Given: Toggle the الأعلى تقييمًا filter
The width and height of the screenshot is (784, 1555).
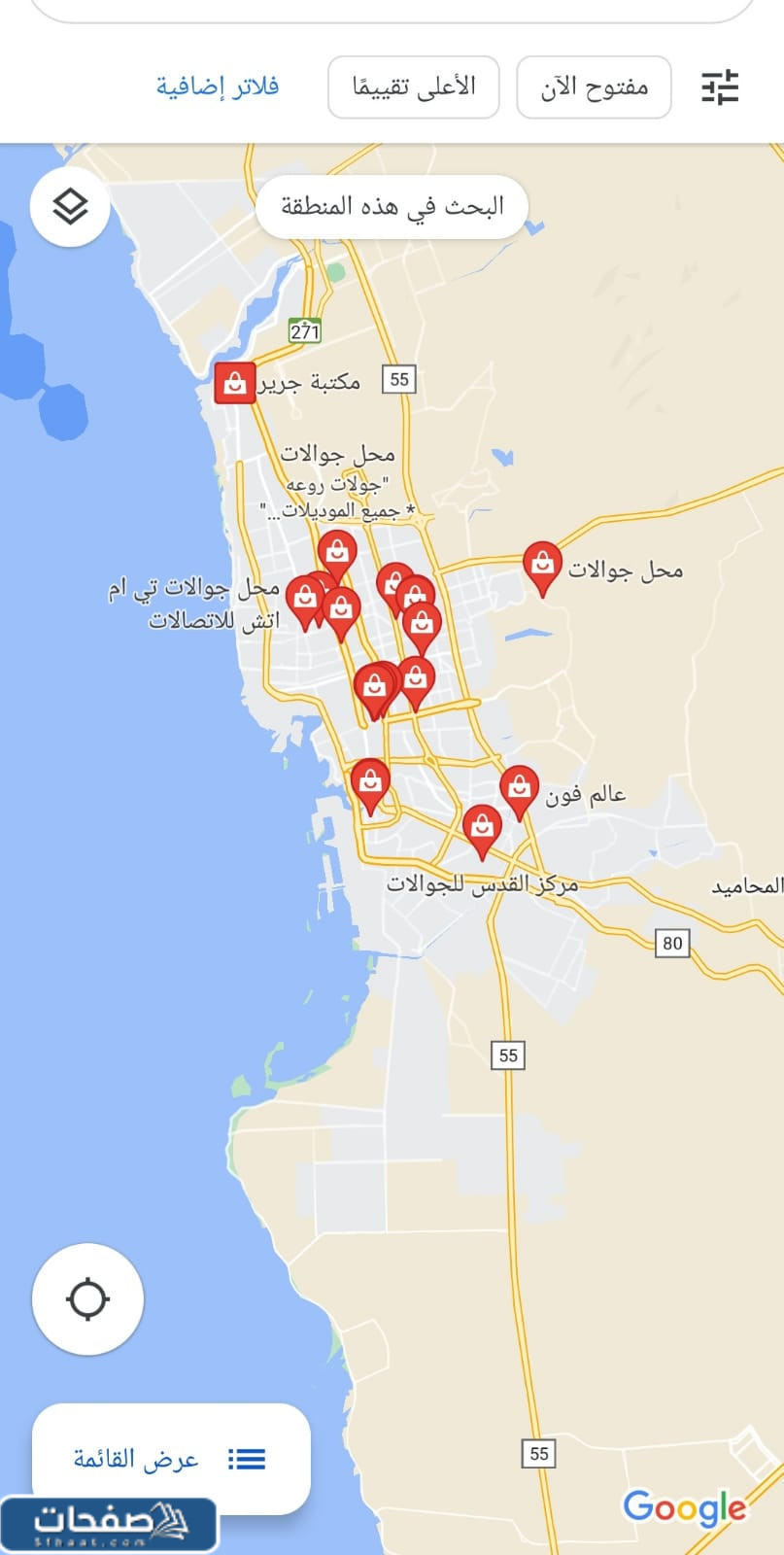Looking at the screenshot, I should (x=413, y=86).
